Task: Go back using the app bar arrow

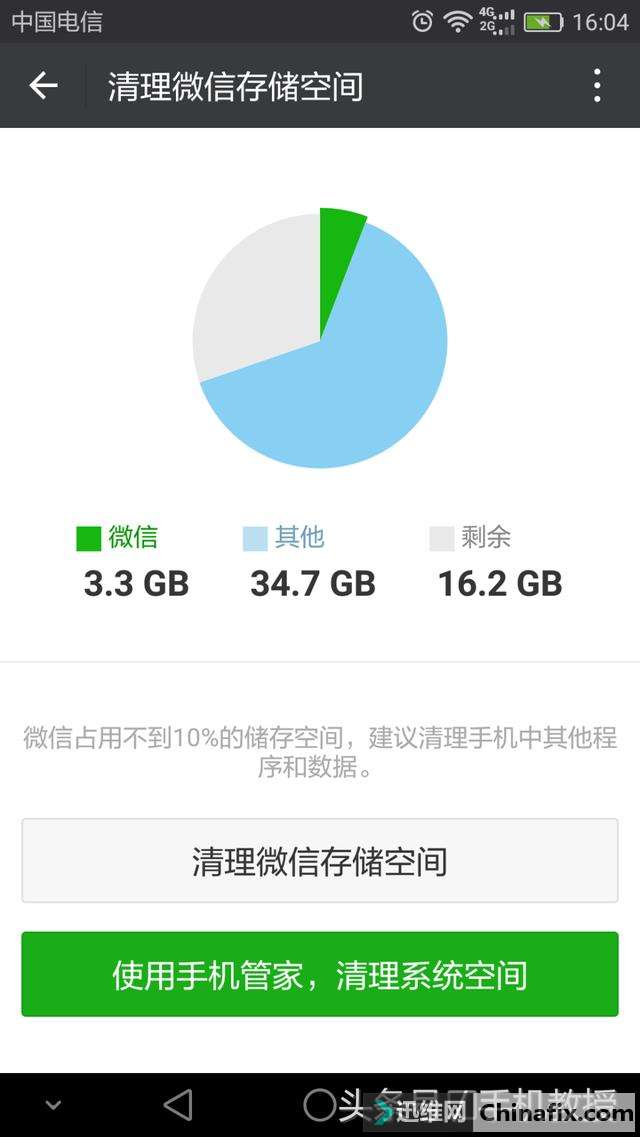Action: (43, 86)
